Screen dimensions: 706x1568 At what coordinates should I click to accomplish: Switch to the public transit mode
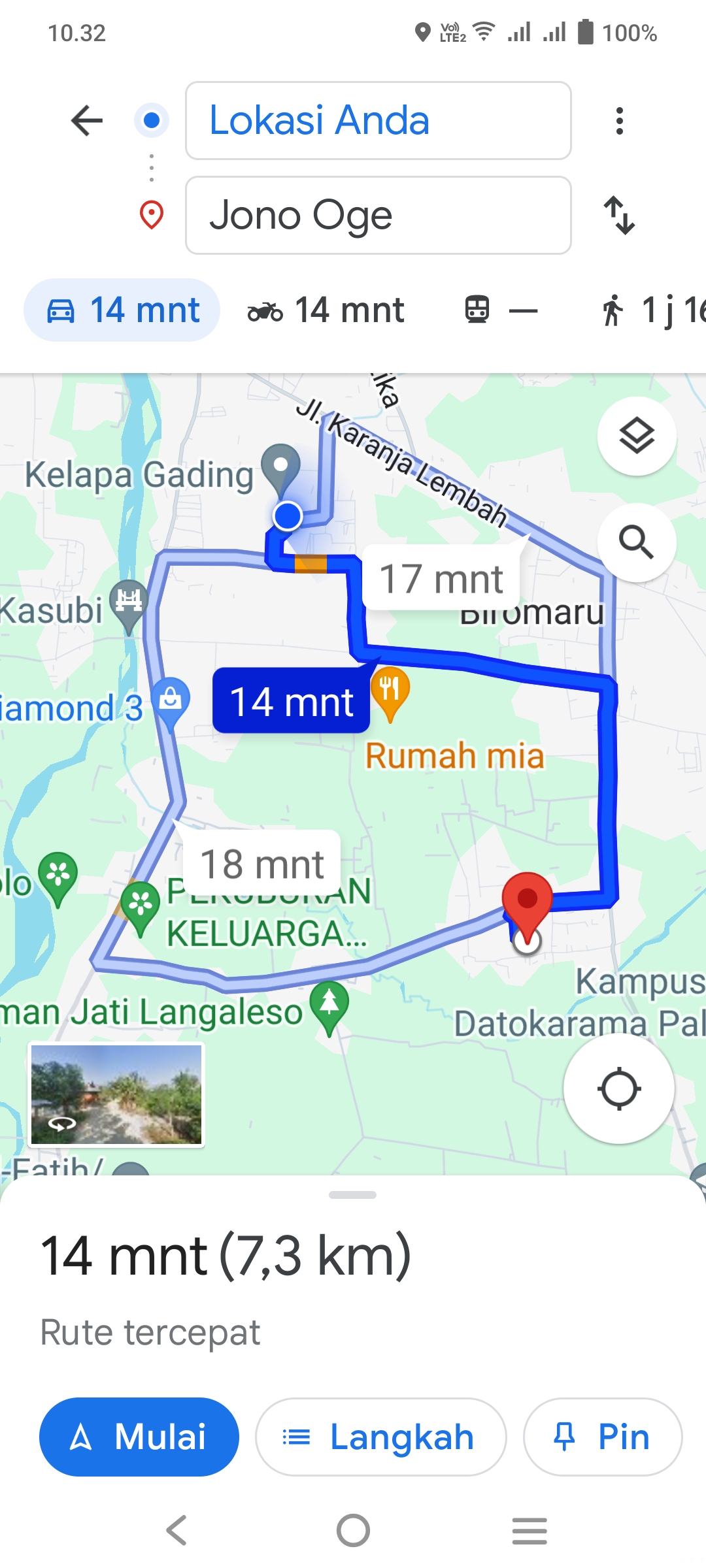tap(501, 310)
